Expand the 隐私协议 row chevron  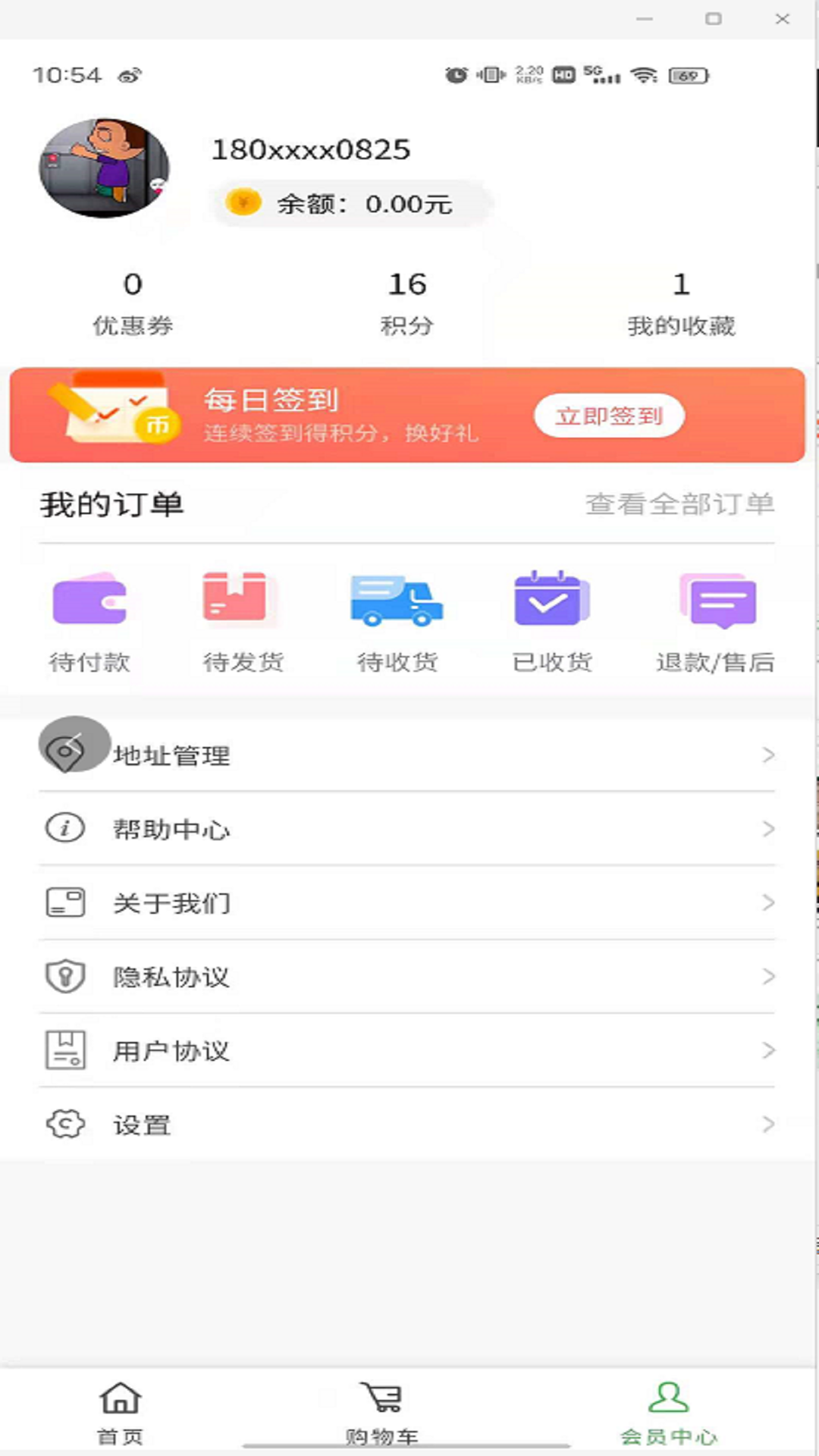(770, 977)
